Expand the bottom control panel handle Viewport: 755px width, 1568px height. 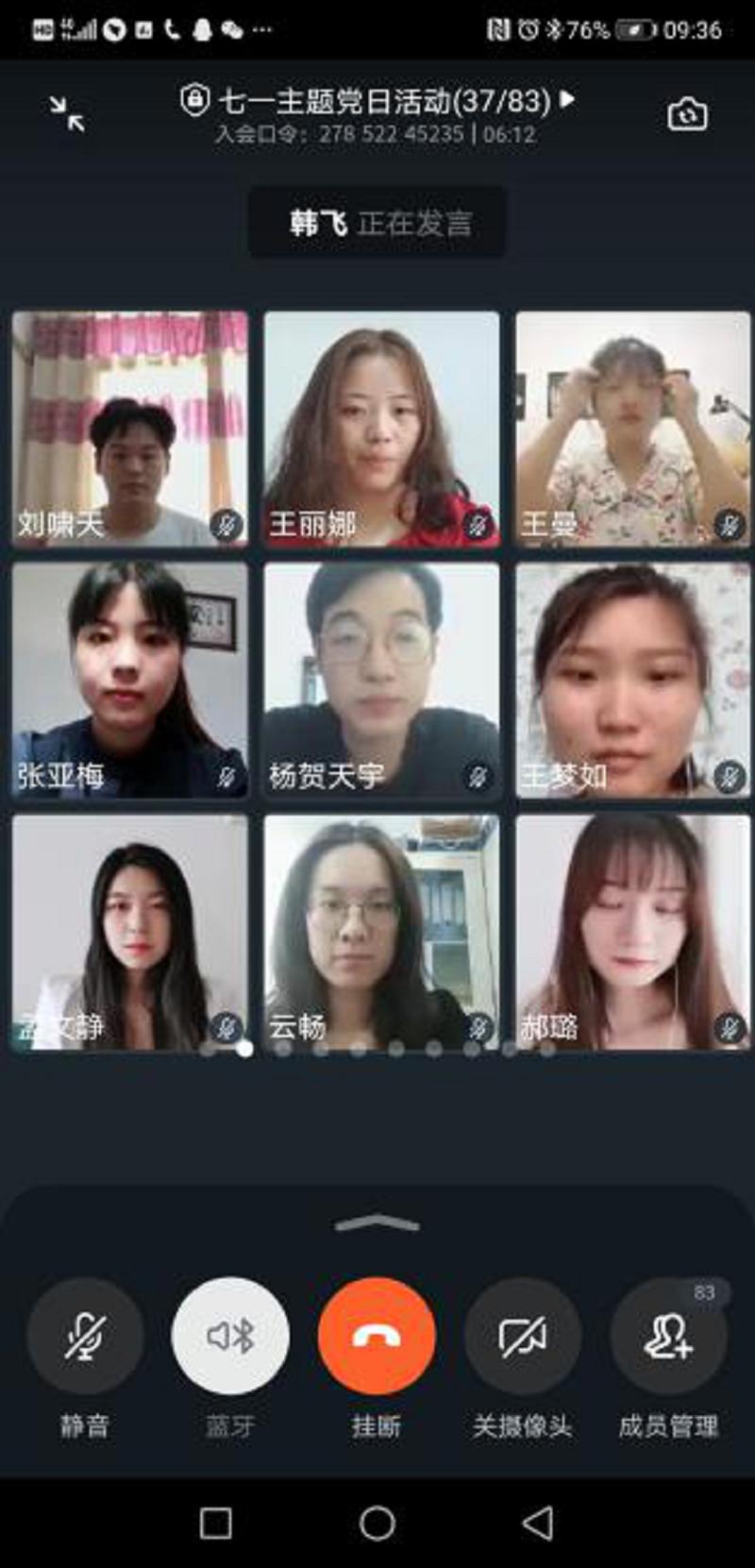point(377,1223)
